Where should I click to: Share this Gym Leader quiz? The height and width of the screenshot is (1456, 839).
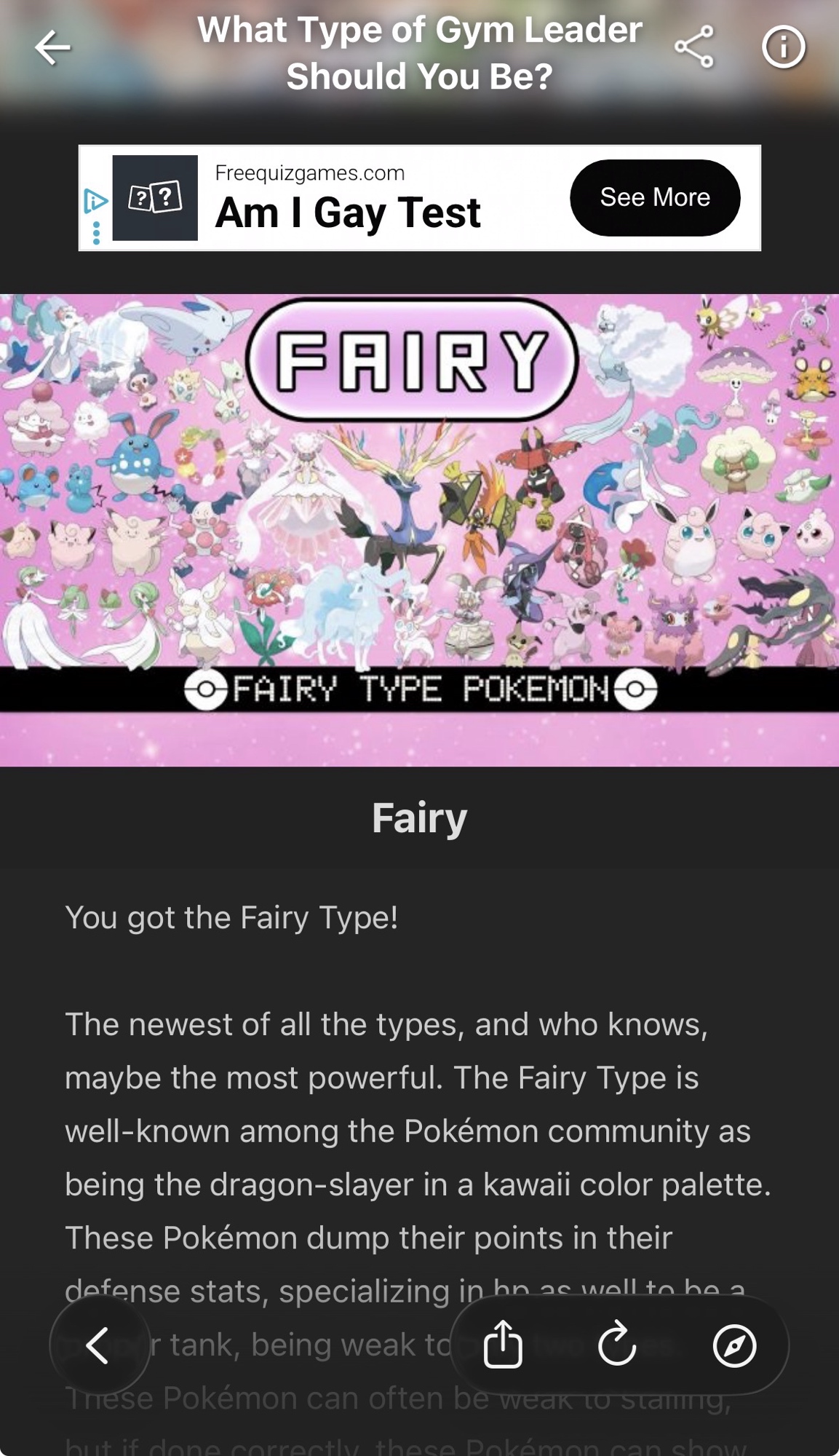694,48
